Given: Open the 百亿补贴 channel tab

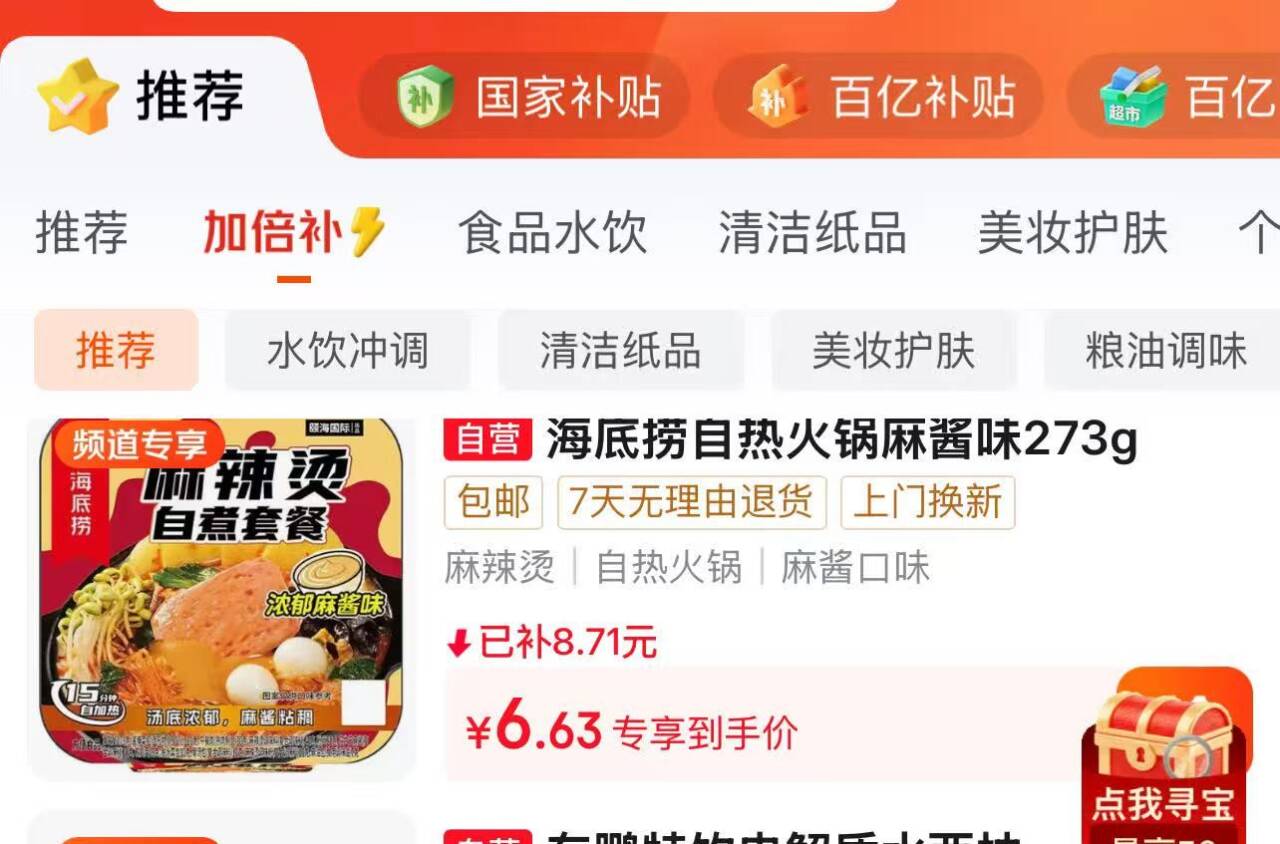Looking at the screenshot, I should point(878,98).
